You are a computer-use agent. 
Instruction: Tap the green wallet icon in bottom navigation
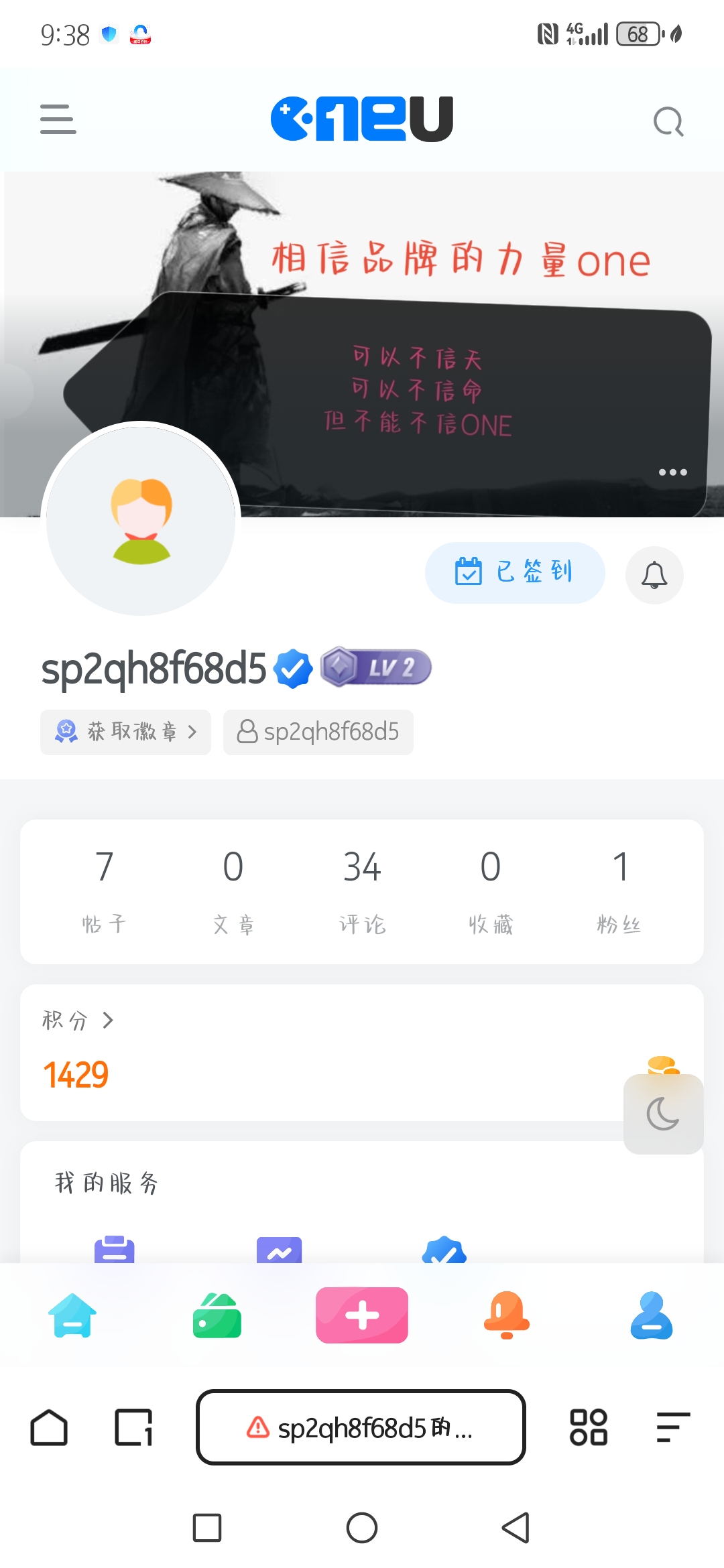pos(217,1314)
